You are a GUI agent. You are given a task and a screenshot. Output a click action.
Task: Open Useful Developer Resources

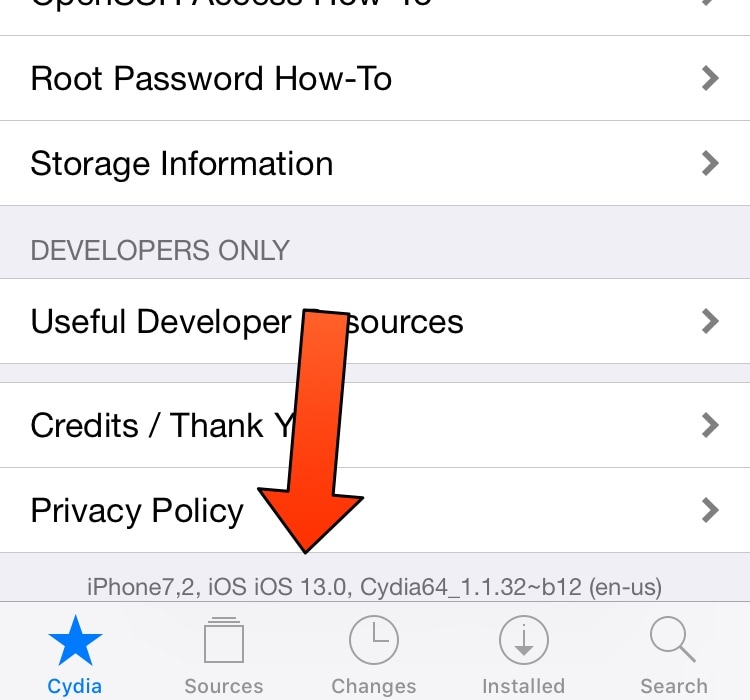160,322
